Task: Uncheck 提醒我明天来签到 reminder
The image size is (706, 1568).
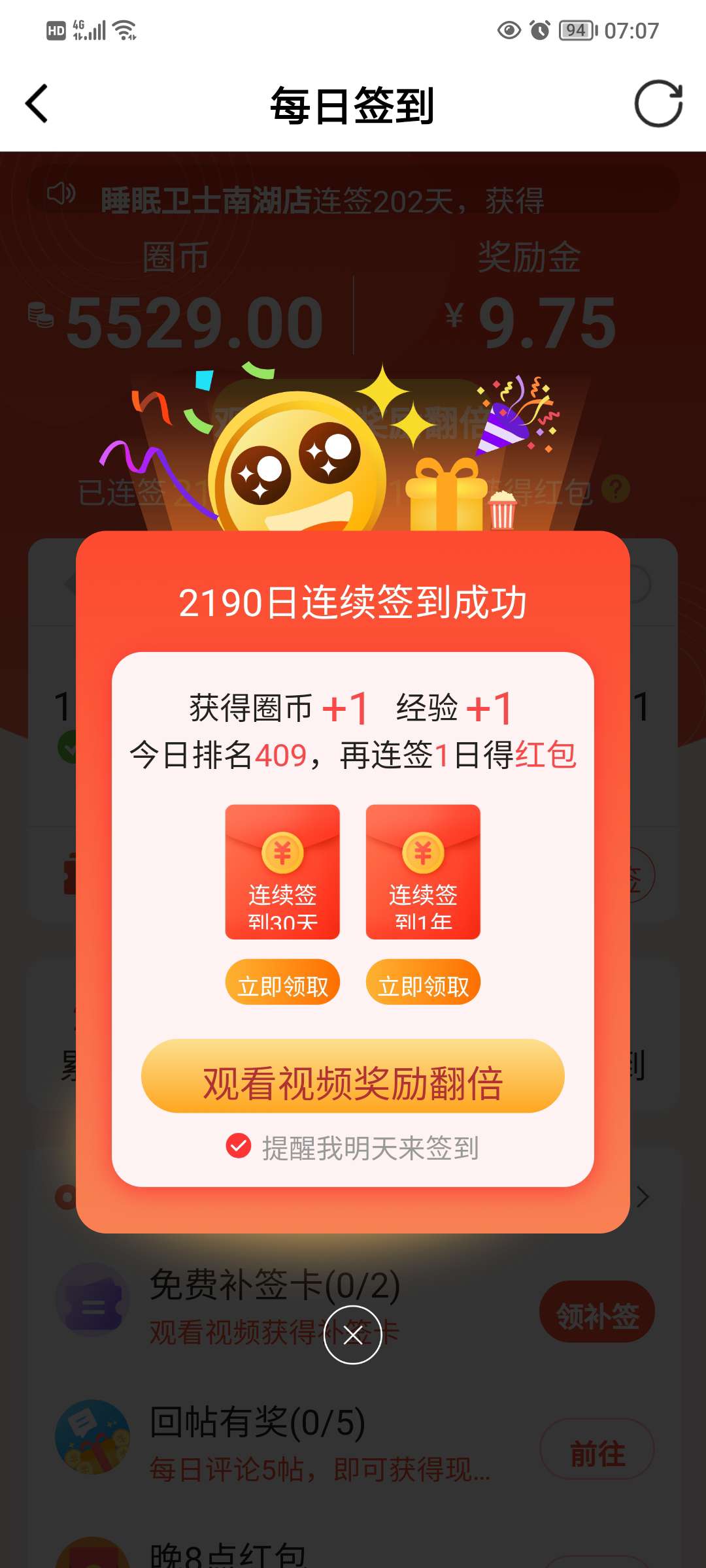Action: pyautogui.click(x=239, y=1145)
